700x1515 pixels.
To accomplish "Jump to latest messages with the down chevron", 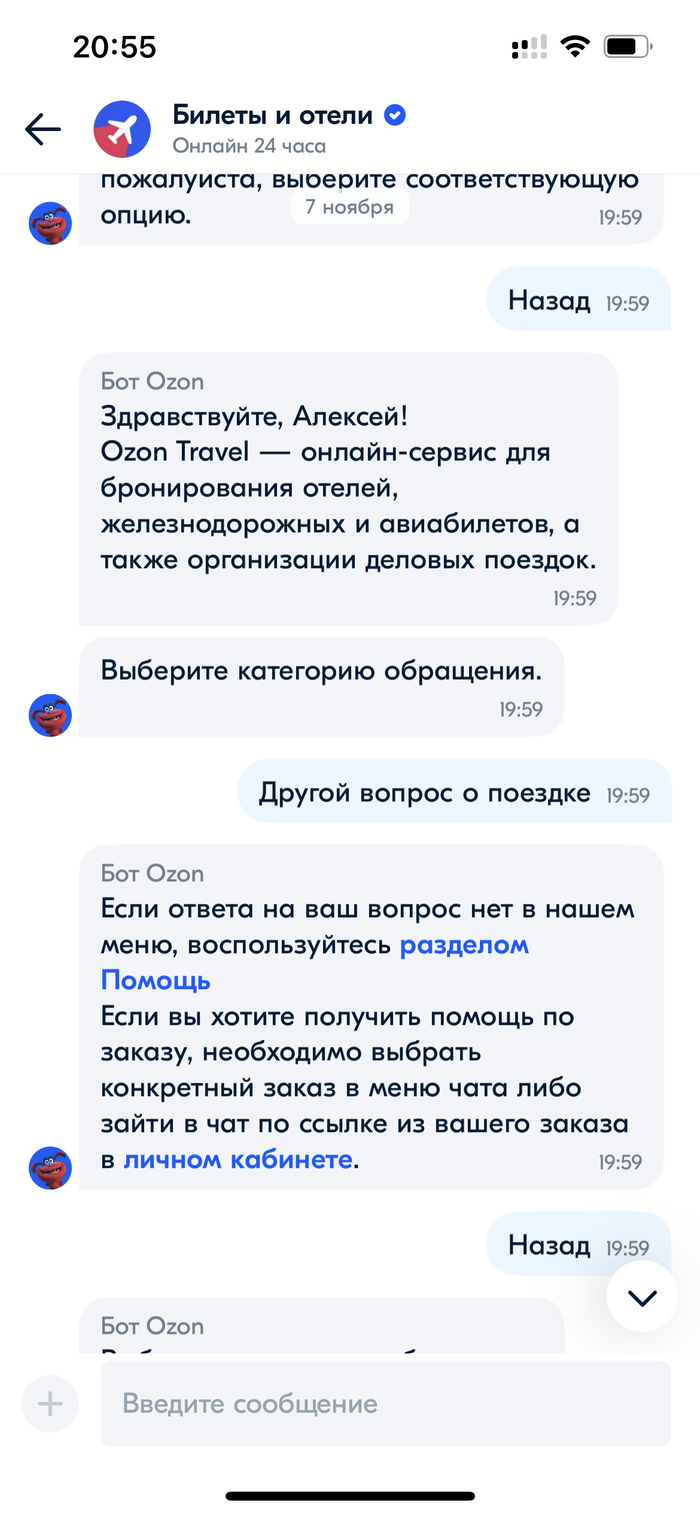I will pyautogui.click(x=642, y=1297).
